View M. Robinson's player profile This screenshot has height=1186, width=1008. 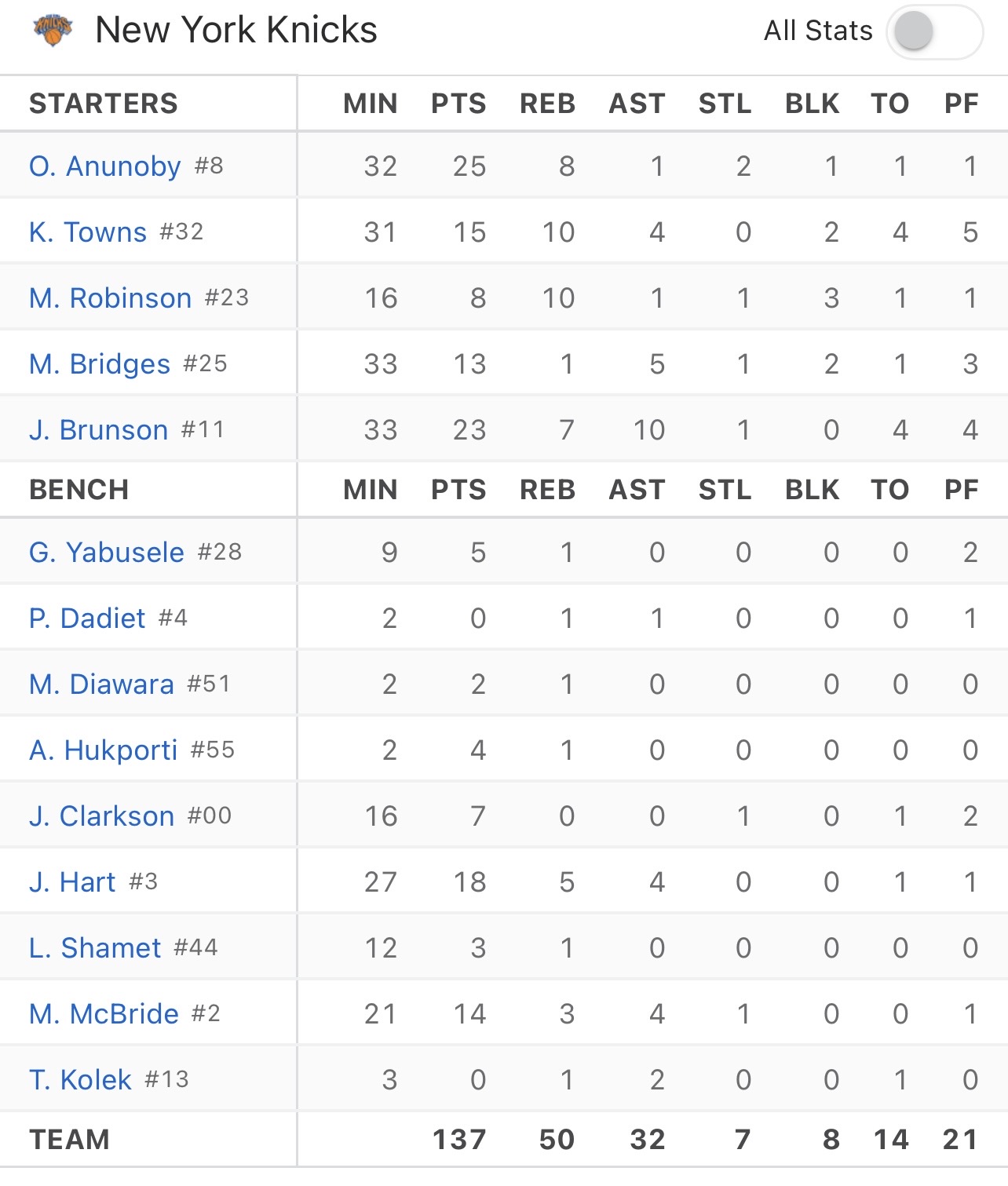tap(110, 298)
